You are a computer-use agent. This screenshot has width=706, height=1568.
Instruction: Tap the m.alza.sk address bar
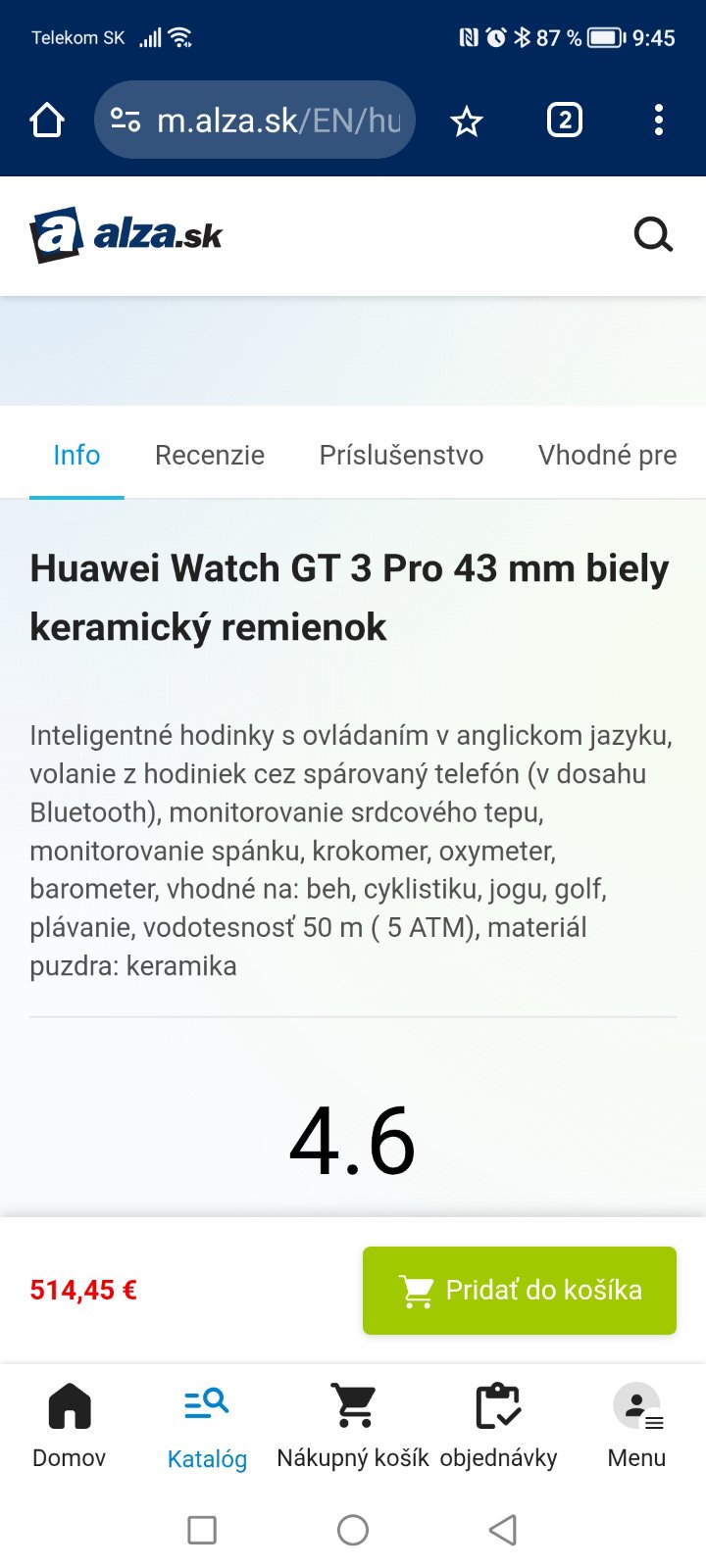tap(255, 121)
